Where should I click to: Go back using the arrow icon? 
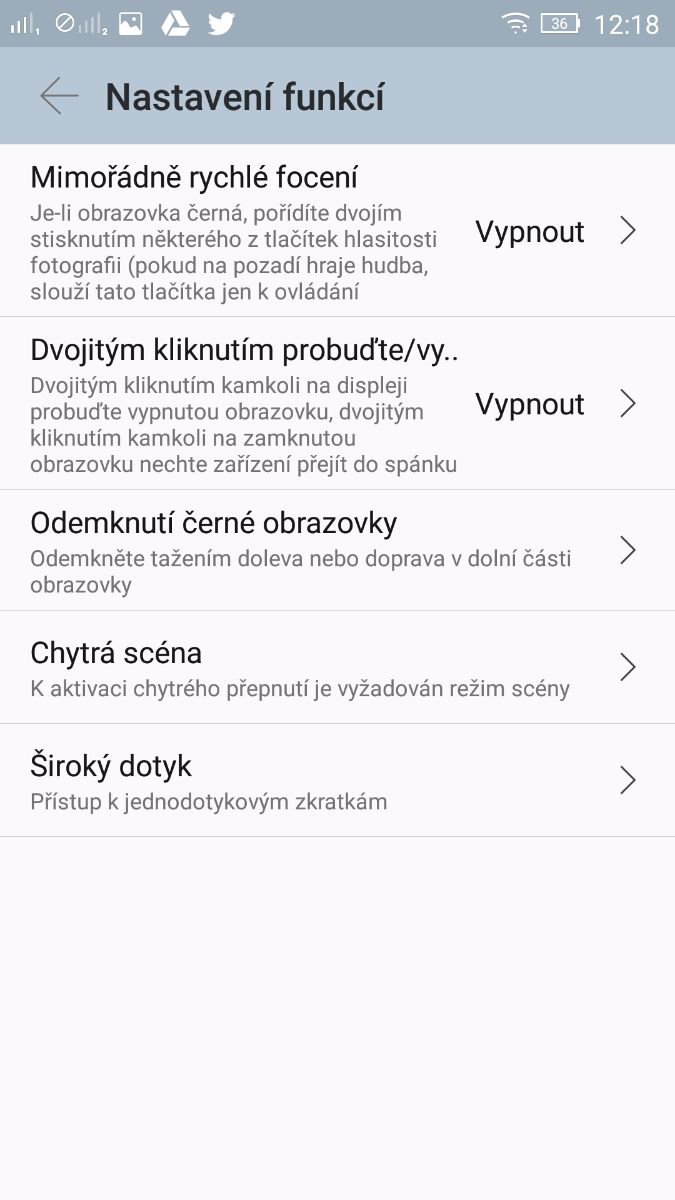tap(59, 96)
